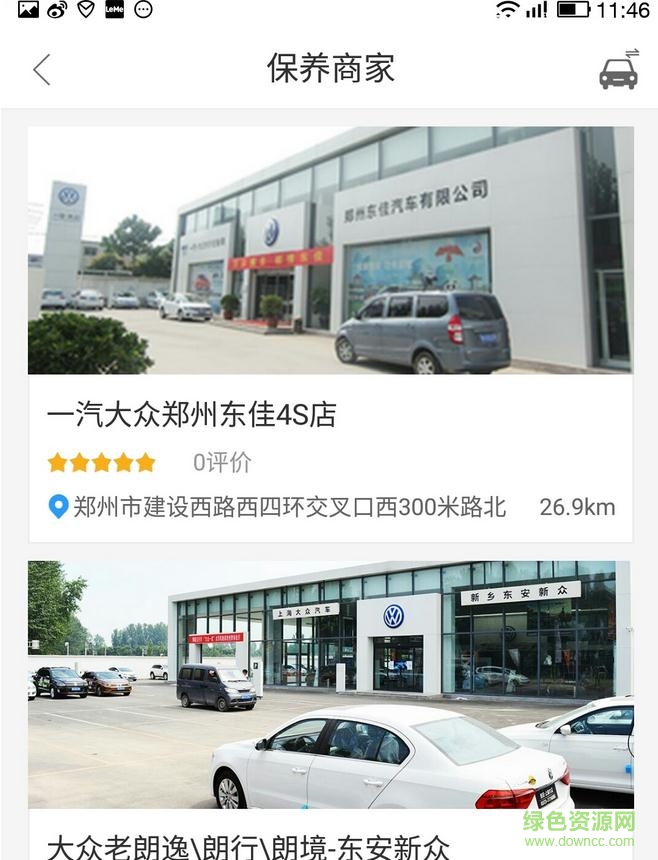The width and height of the screenshot is (658, 860).
Task: Open the switch-car icon in the header
Action: point(618,70)
